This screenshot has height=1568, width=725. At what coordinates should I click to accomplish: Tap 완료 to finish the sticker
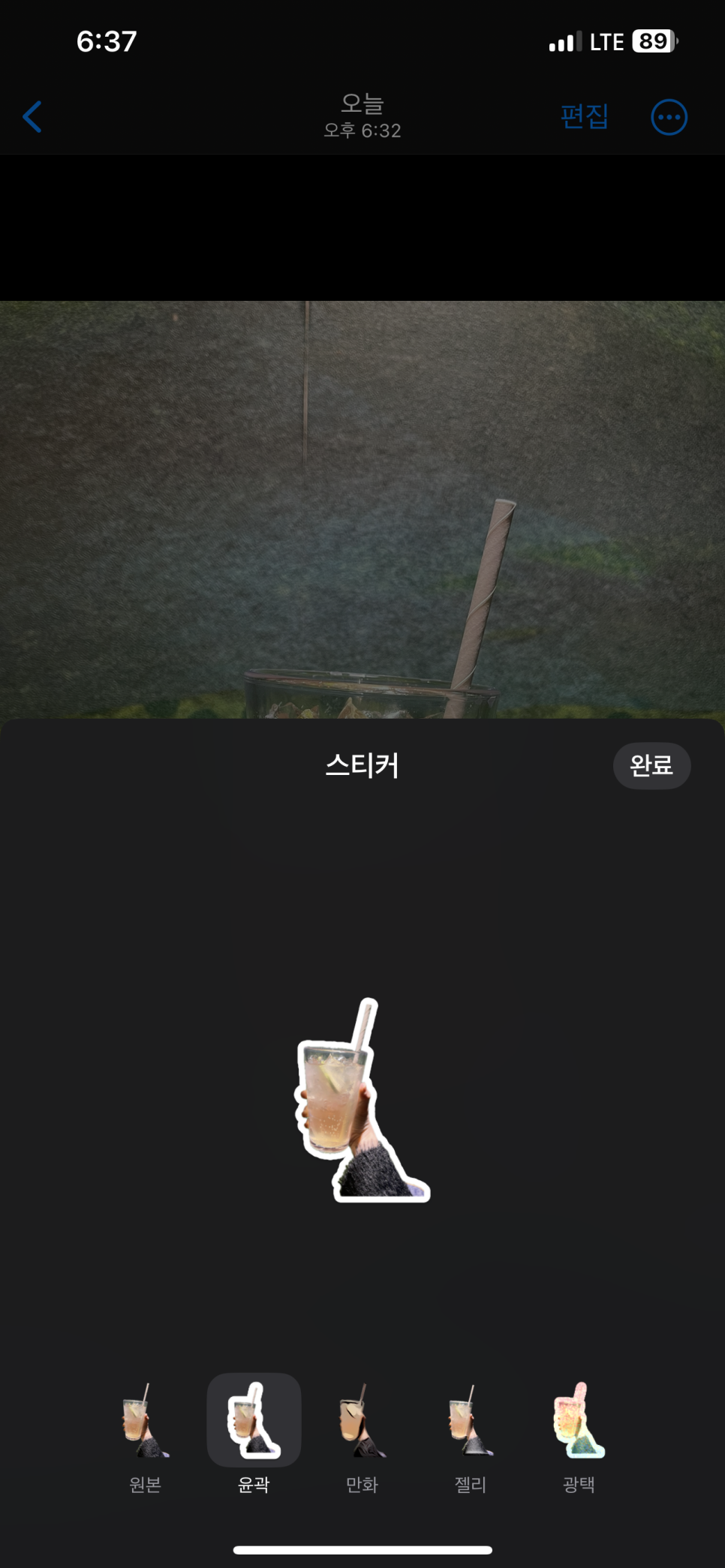point(651,765)
